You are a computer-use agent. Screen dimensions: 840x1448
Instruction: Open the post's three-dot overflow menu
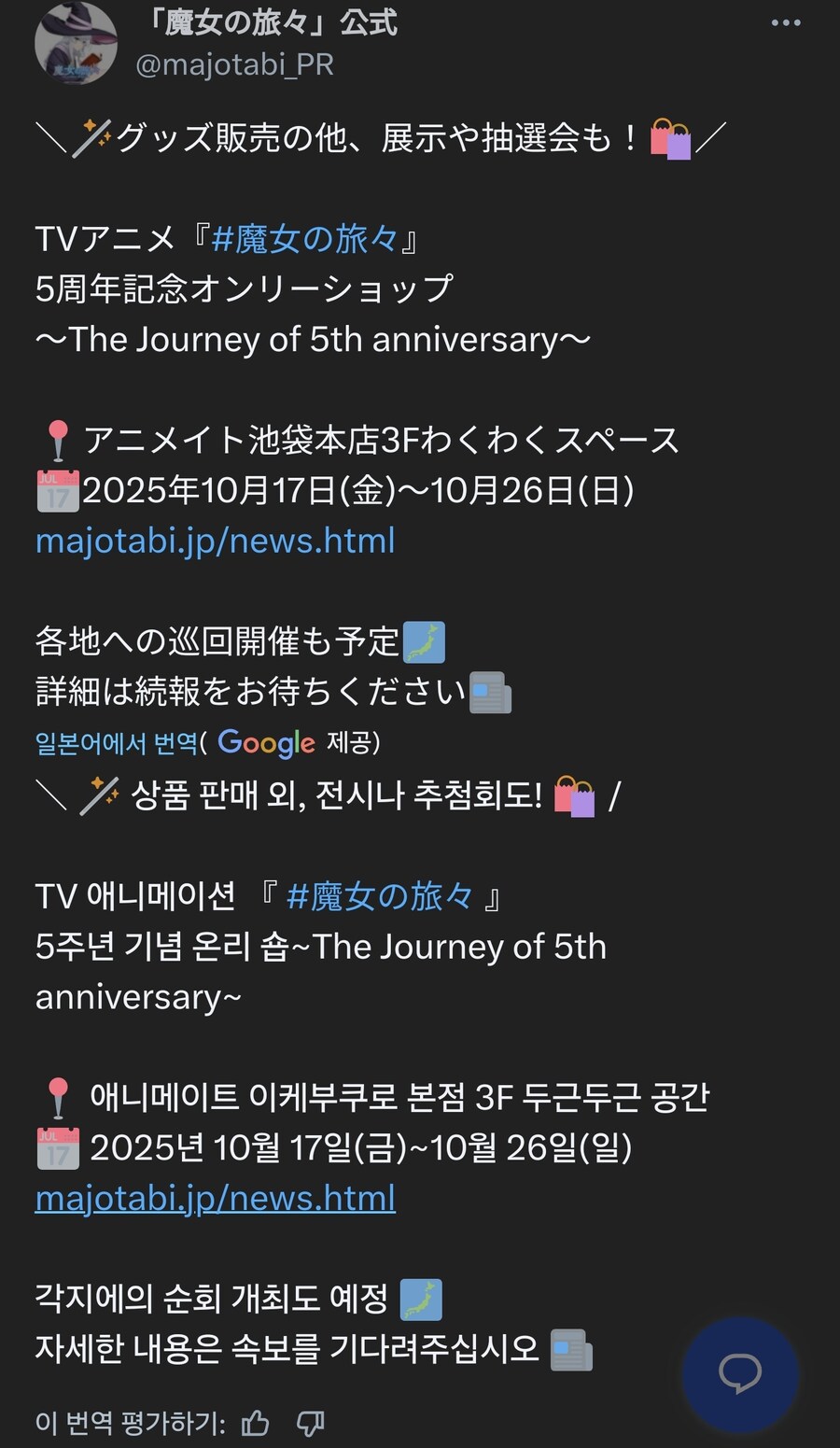[786, 23]
